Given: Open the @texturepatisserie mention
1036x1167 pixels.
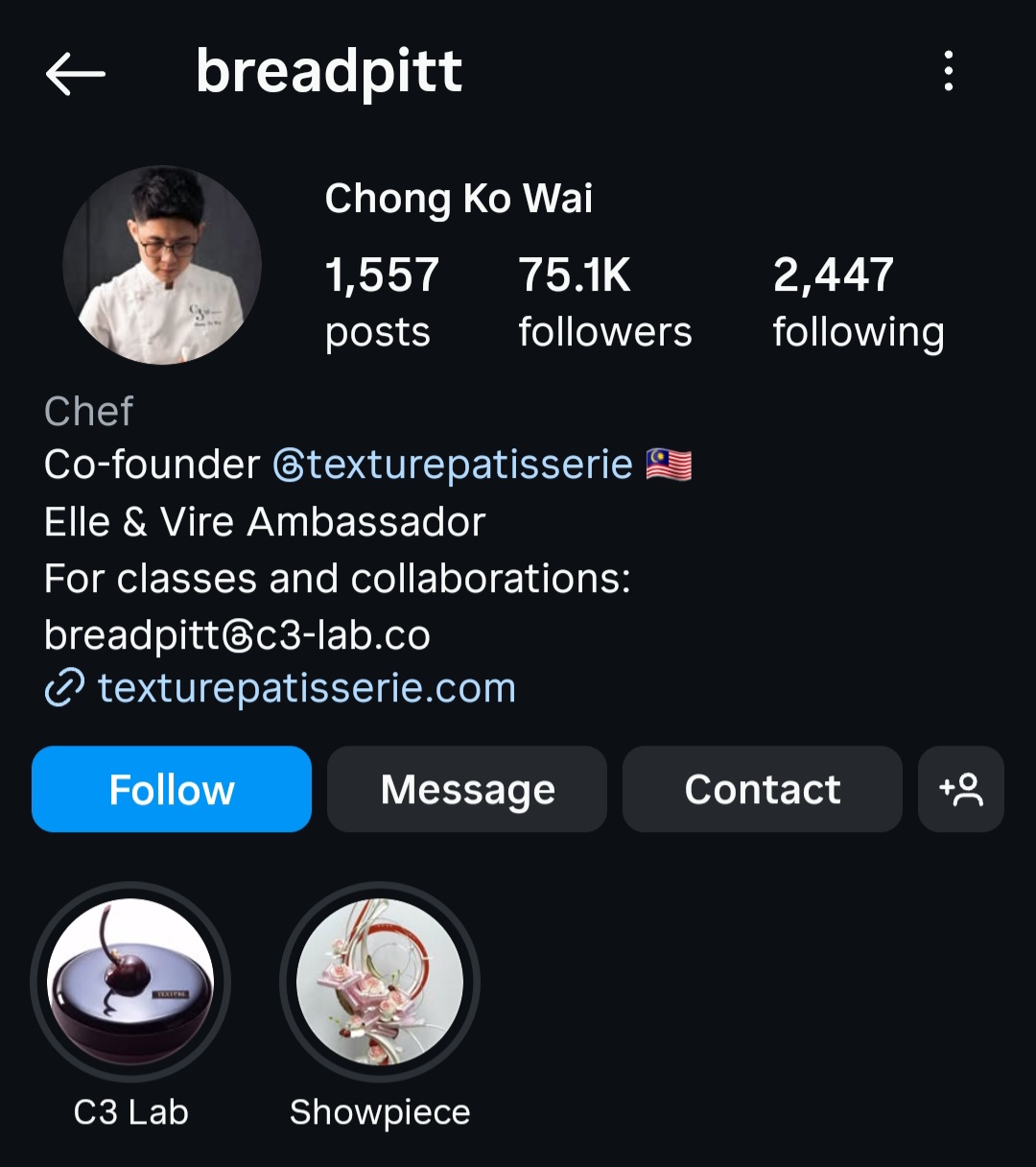Looking at the screenshot, I should pyautogui.click(x=453, y=465).
